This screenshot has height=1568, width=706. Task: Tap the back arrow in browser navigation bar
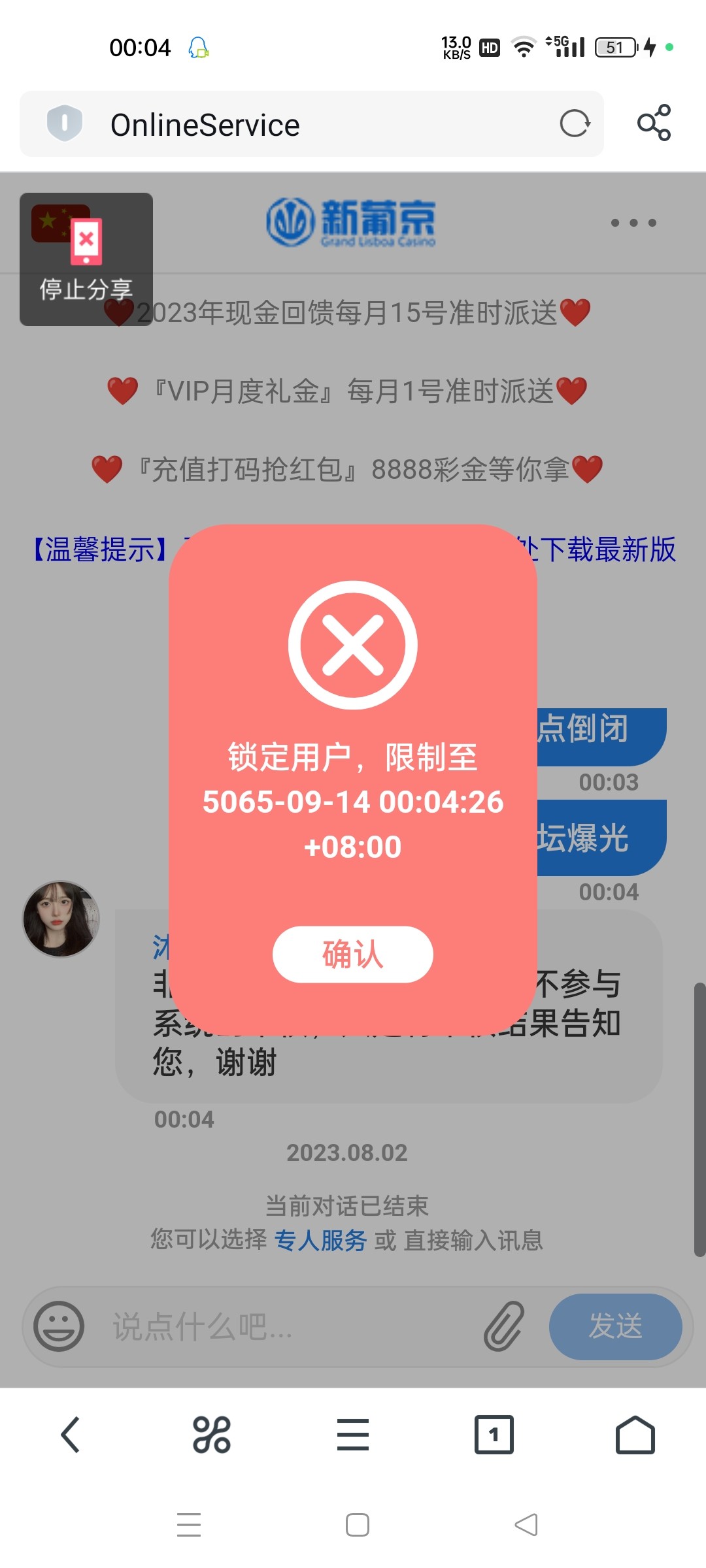(x=71, y=1435)
